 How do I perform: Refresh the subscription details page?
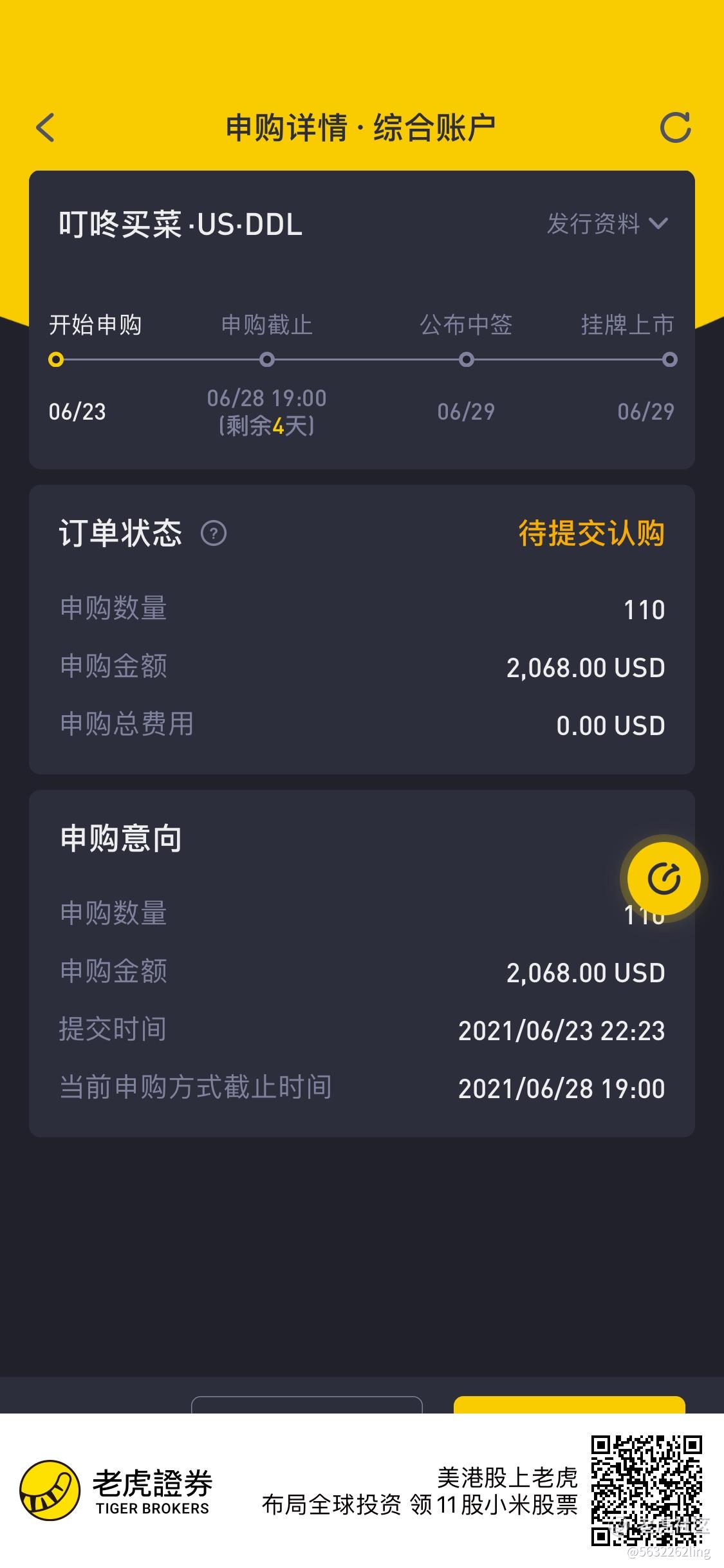(x=675, y=127)
